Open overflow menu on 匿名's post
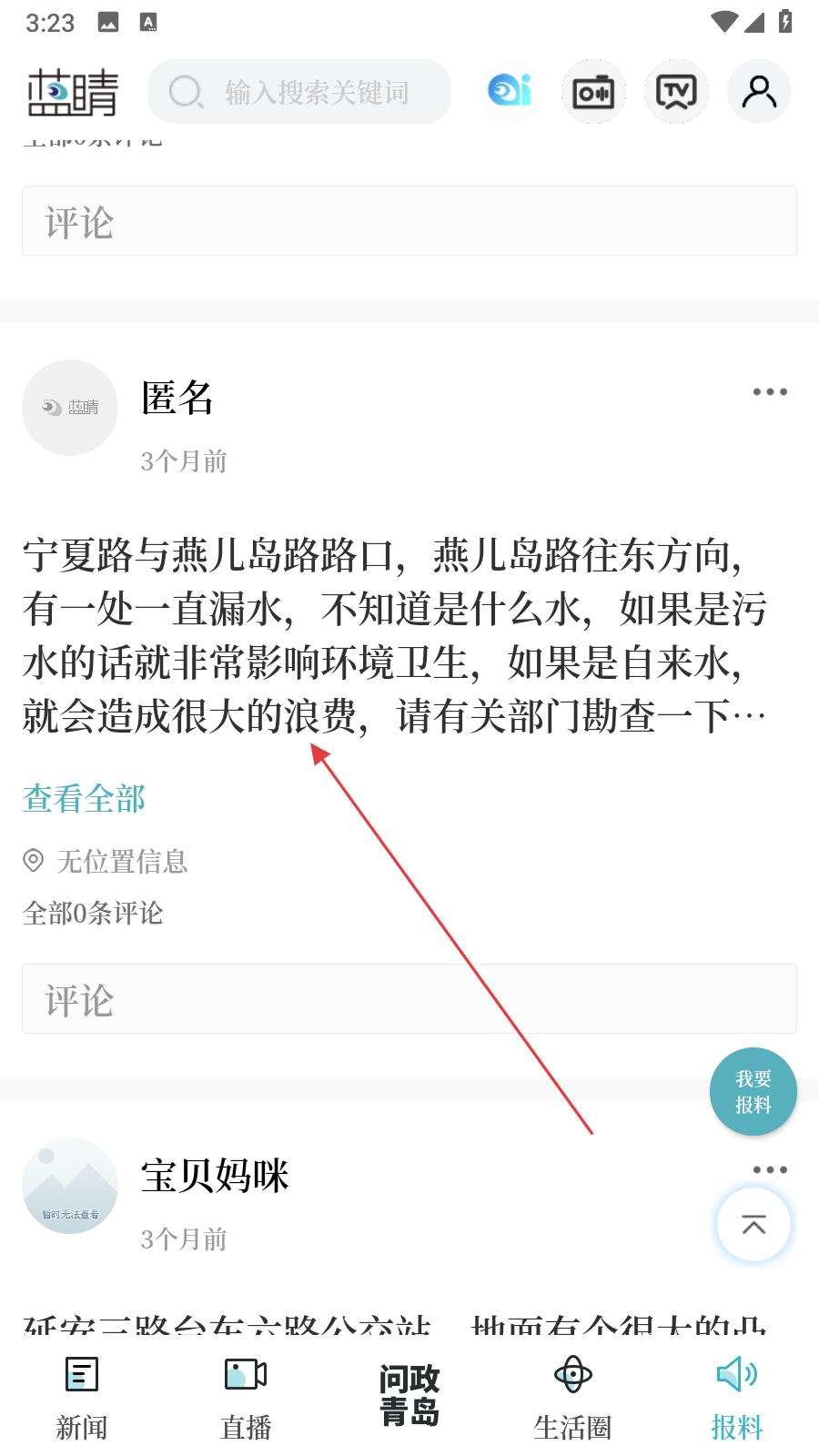 [x=770, y=392]
